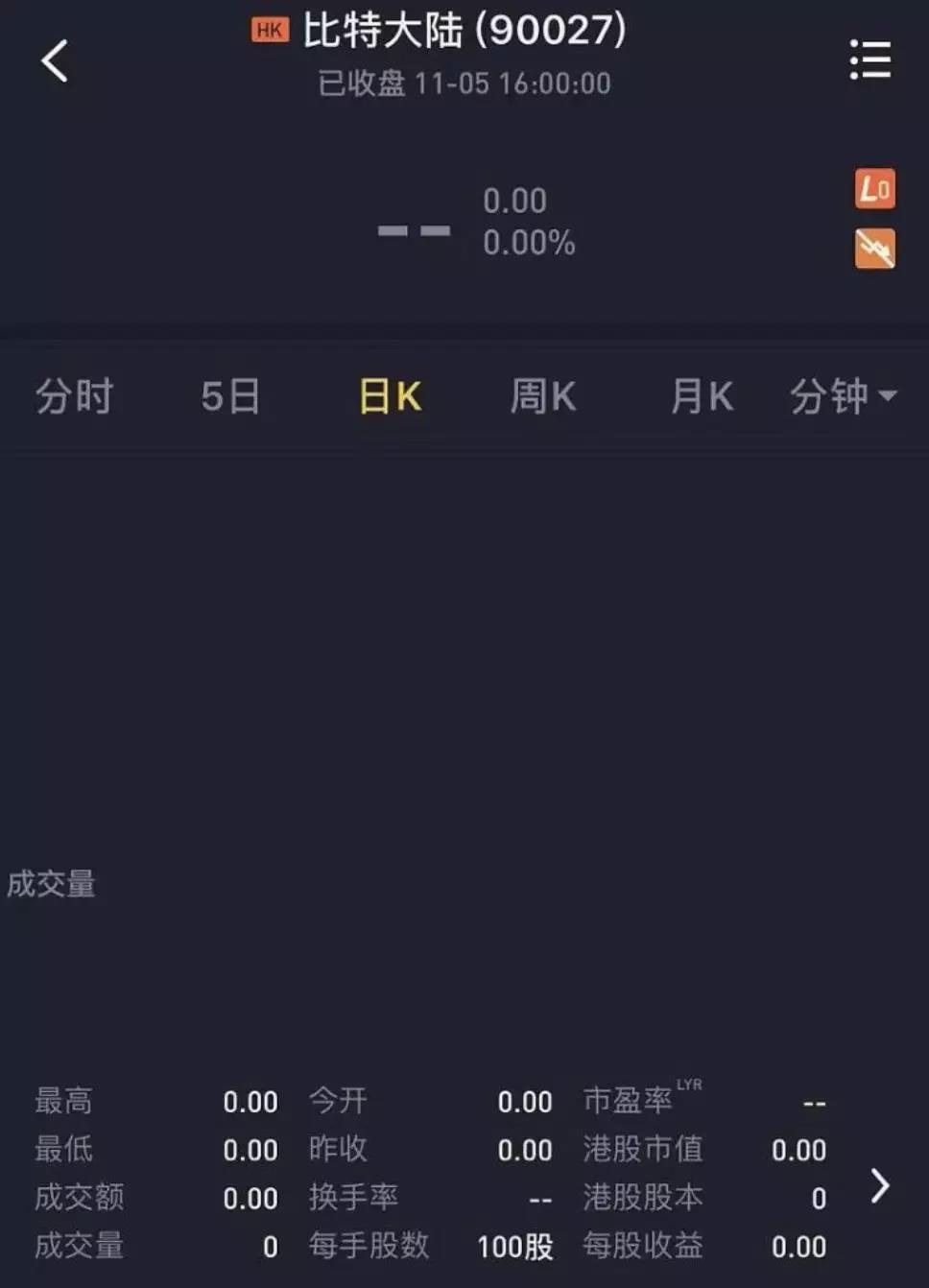
Task: Open the 分钟 interval dropdown
Action: [843, 396]
